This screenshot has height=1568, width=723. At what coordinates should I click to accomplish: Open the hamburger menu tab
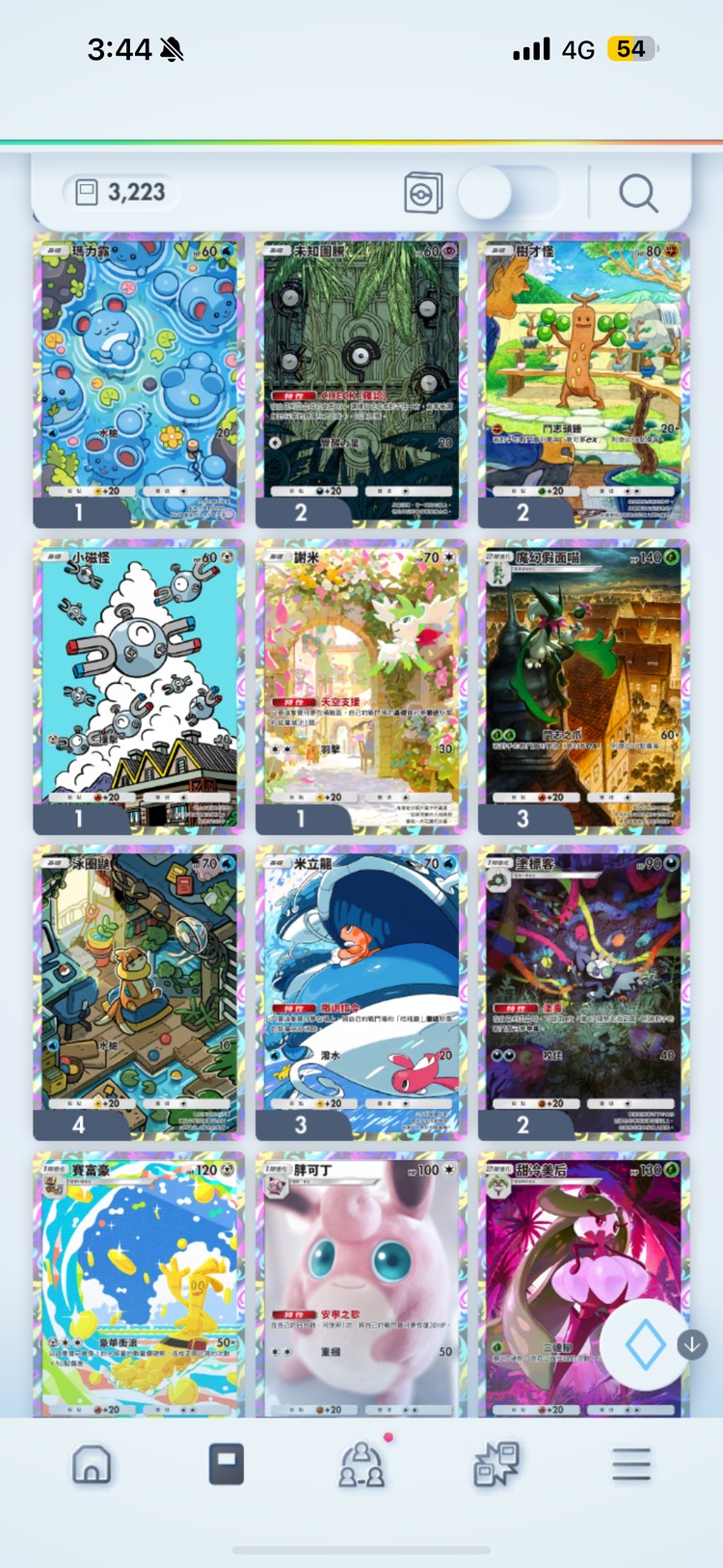(631, 1465)
